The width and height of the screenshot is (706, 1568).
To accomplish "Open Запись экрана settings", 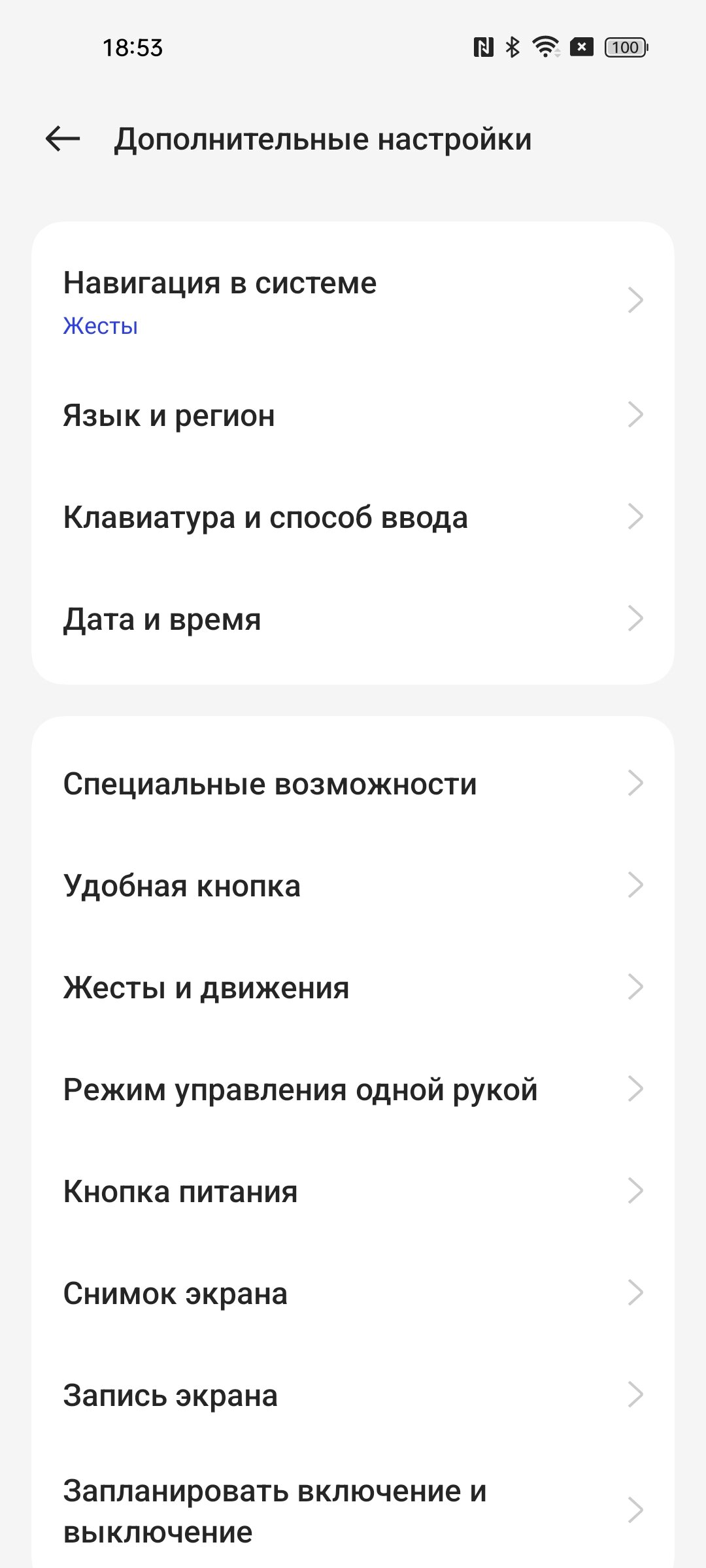I will tap(353, 1395).
